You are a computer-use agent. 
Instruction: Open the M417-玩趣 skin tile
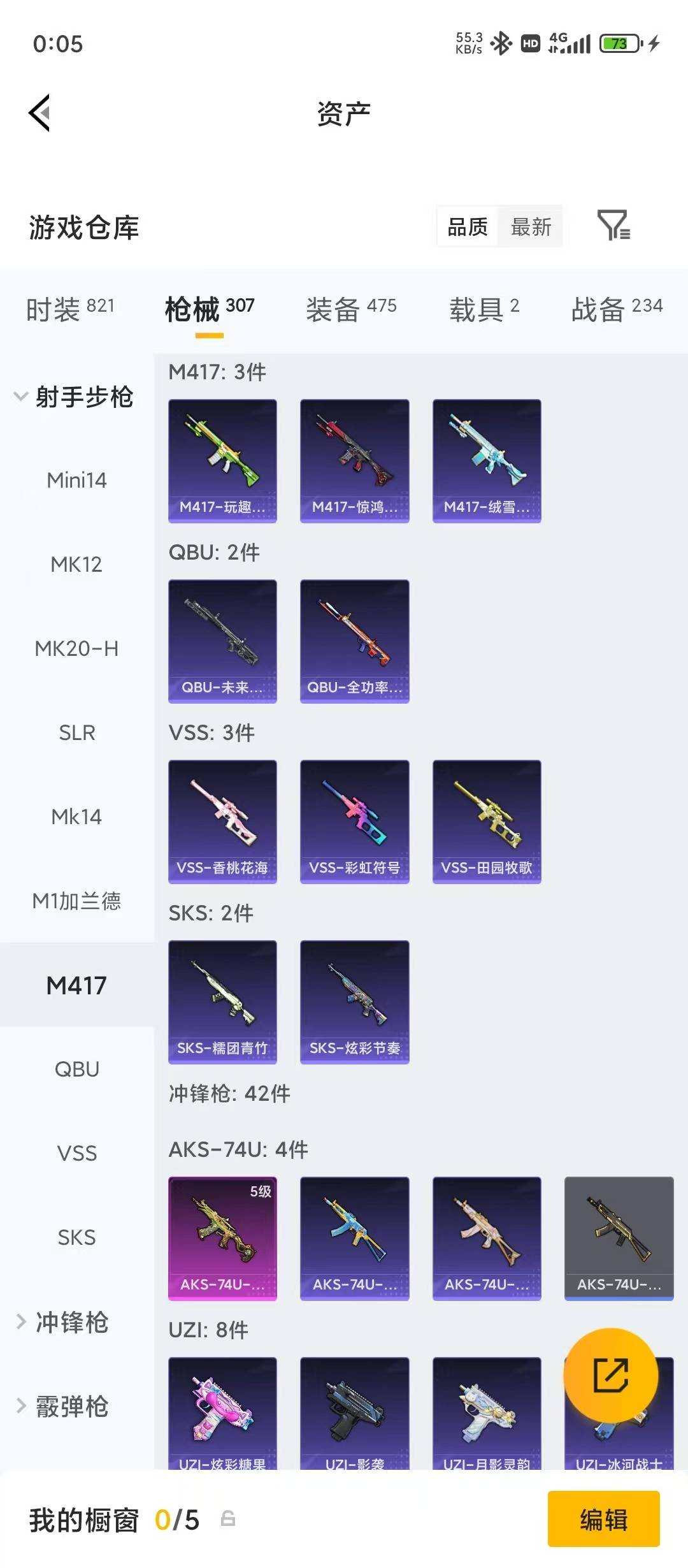(222, 461)
